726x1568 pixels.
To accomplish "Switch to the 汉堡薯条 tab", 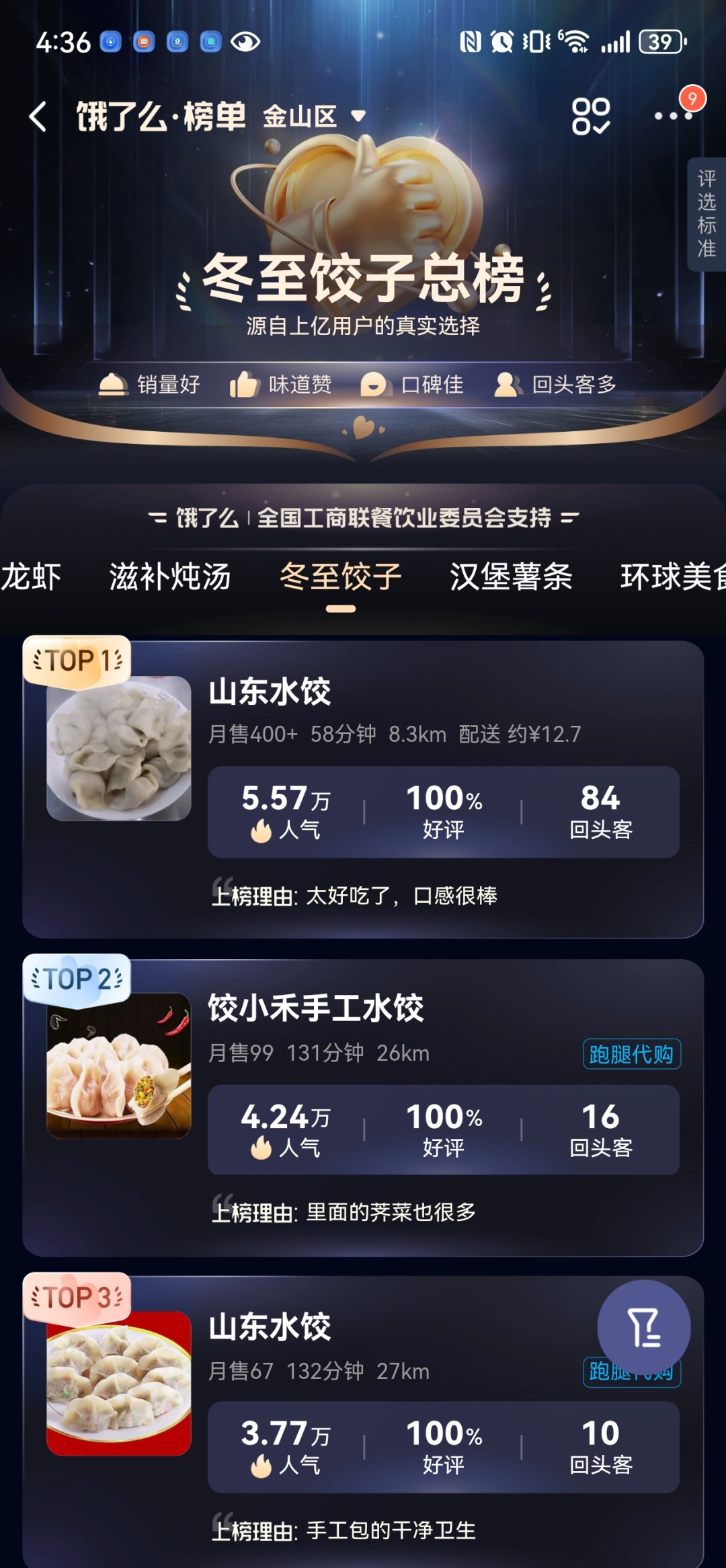I will (x=511, y=577).
